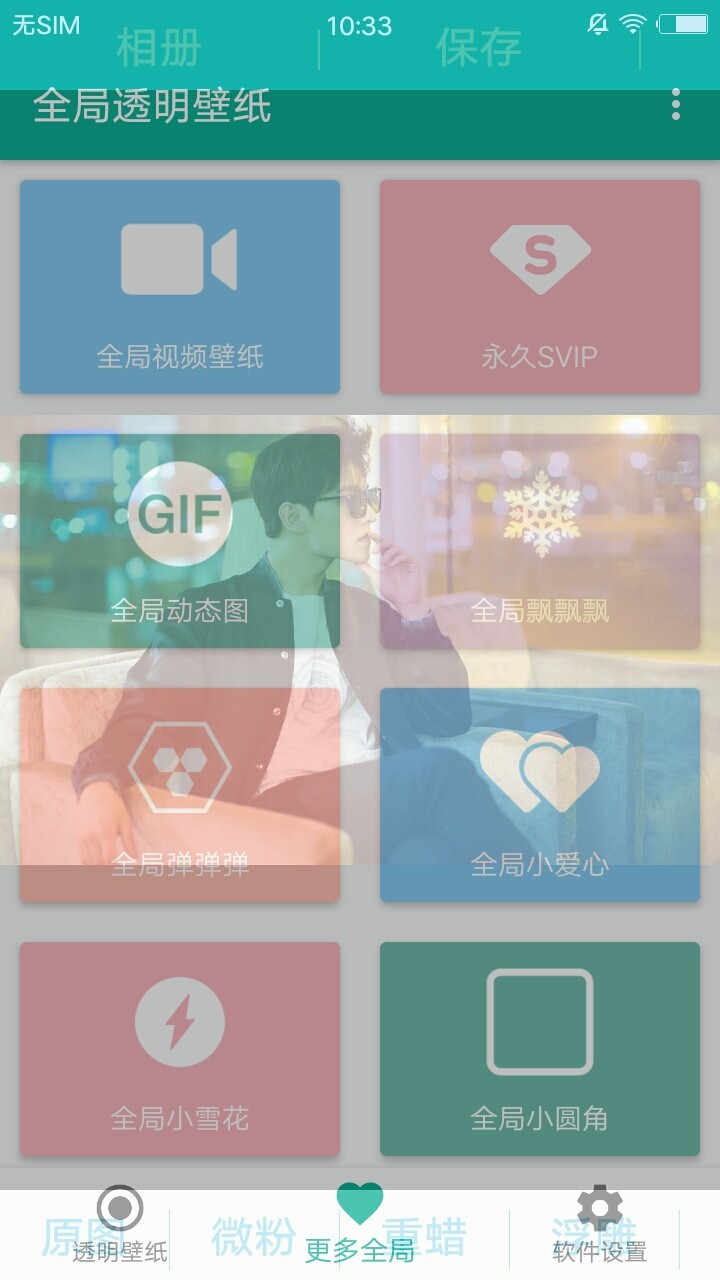Open the overflow menu
The height and width of the screenshot is (1280, 720).
(676, 105)
